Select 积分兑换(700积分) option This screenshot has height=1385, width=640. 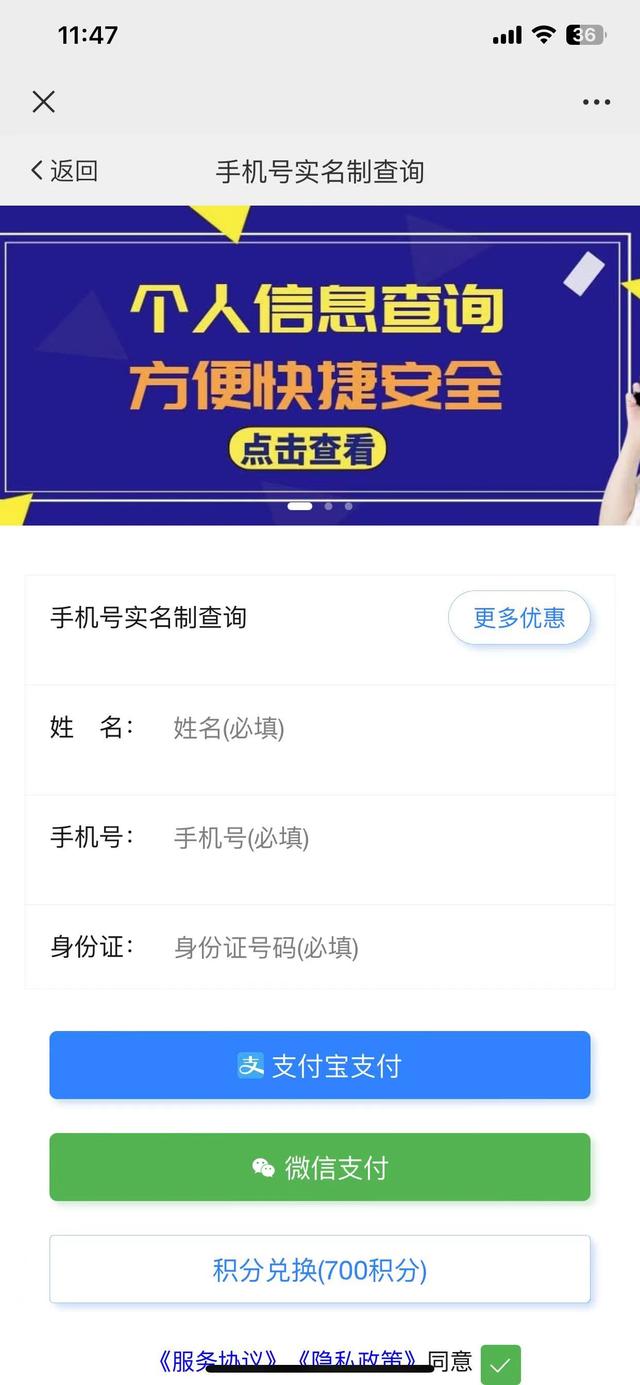pyautogui.click(x=320, y=1270)
